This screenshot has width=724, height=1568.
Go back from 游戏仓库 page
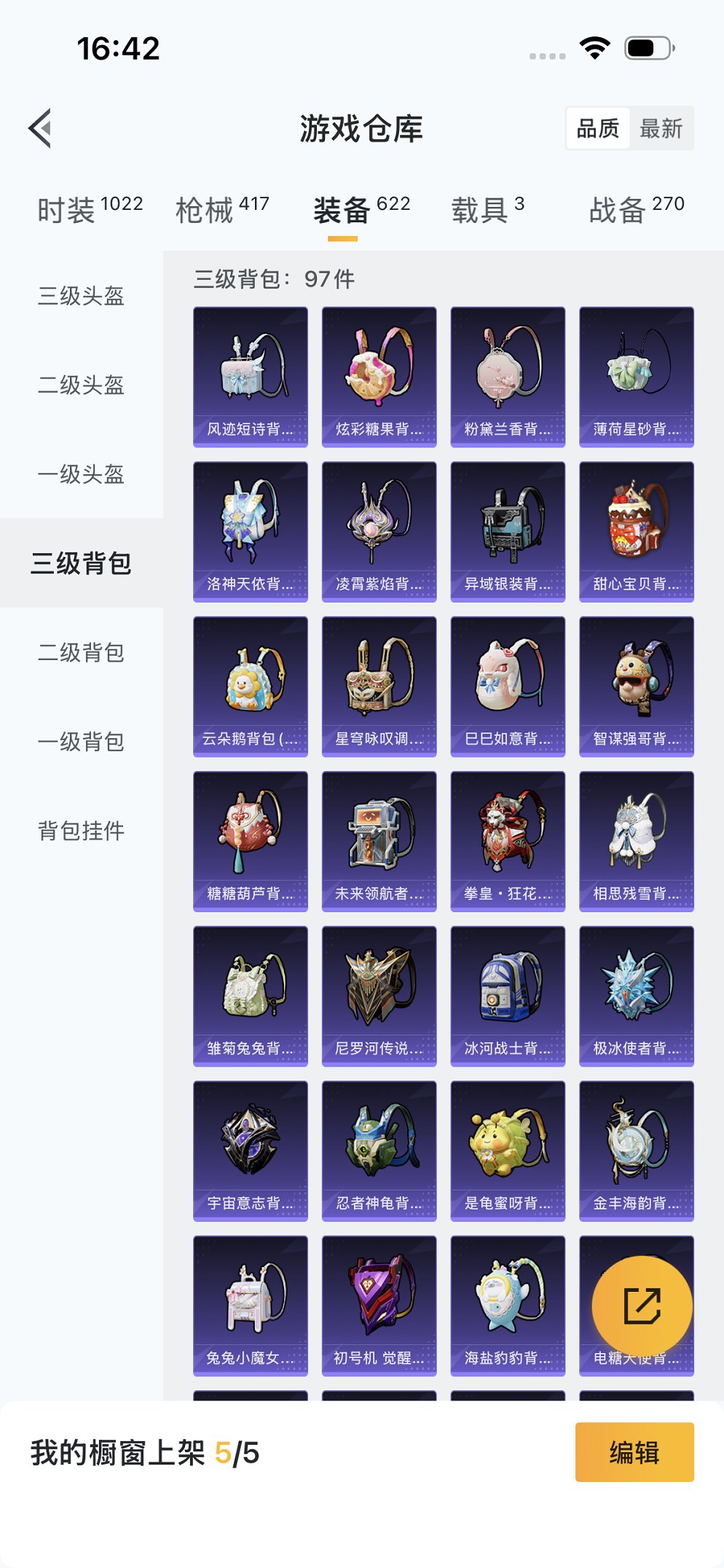41,128
